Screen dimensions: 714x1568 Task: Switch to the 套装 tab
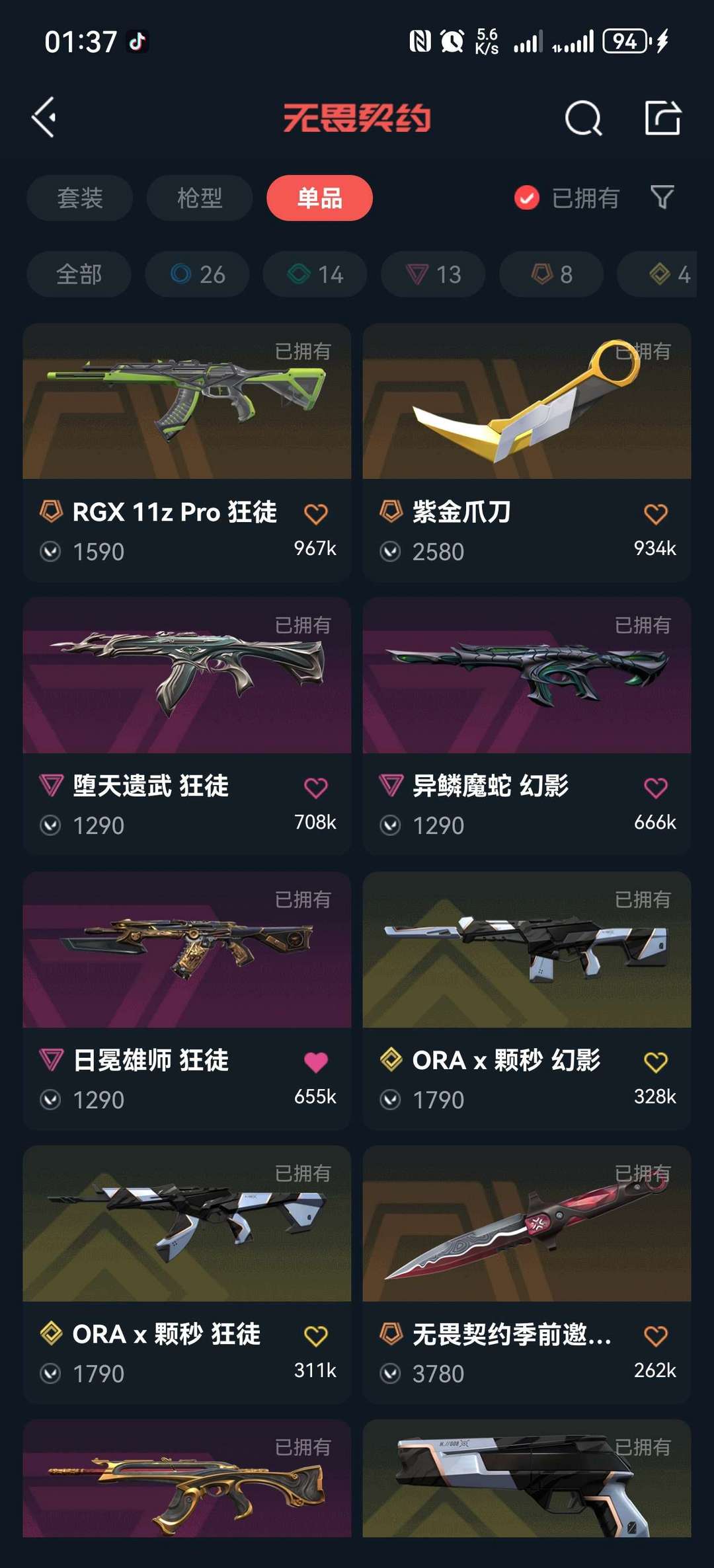79,198
